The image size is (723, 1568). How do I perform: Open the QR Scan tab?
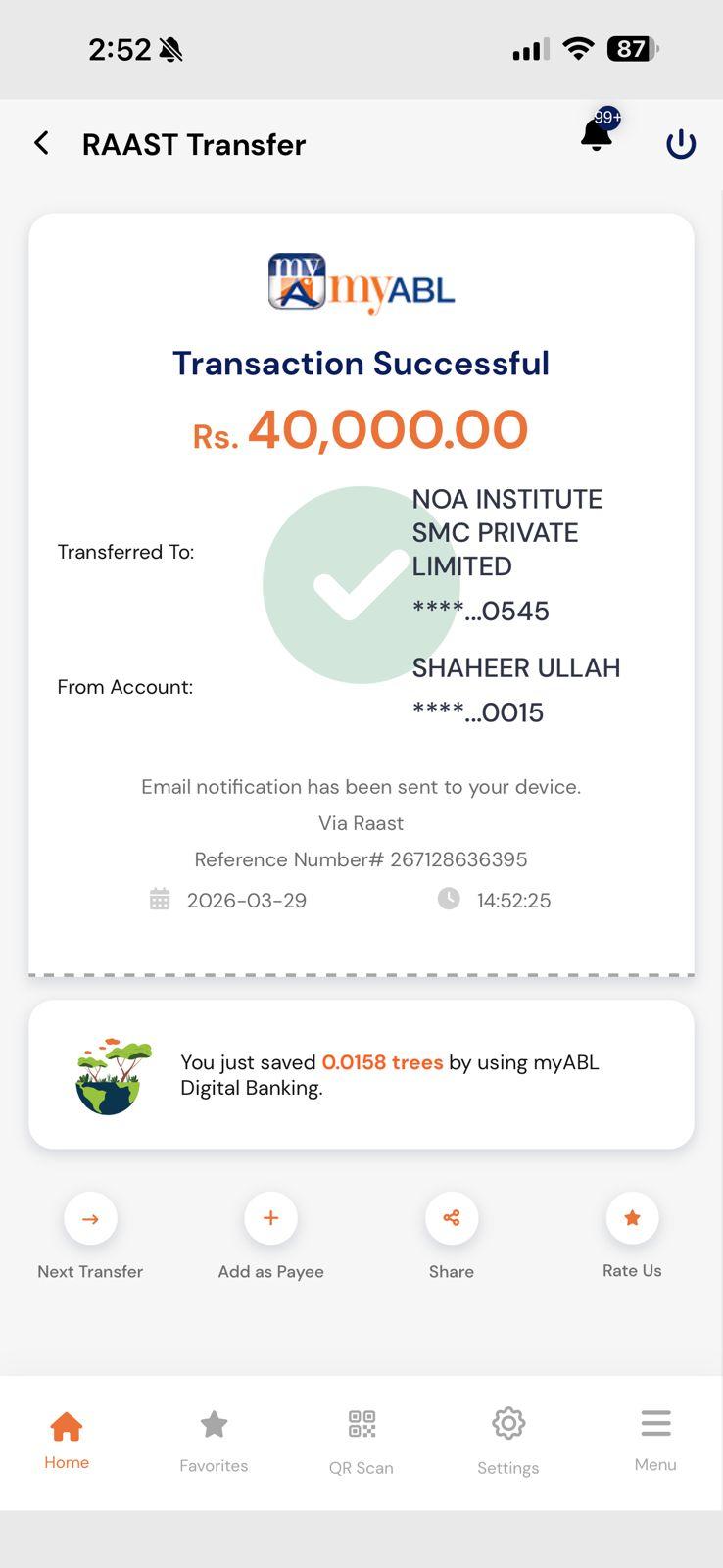361,1439
